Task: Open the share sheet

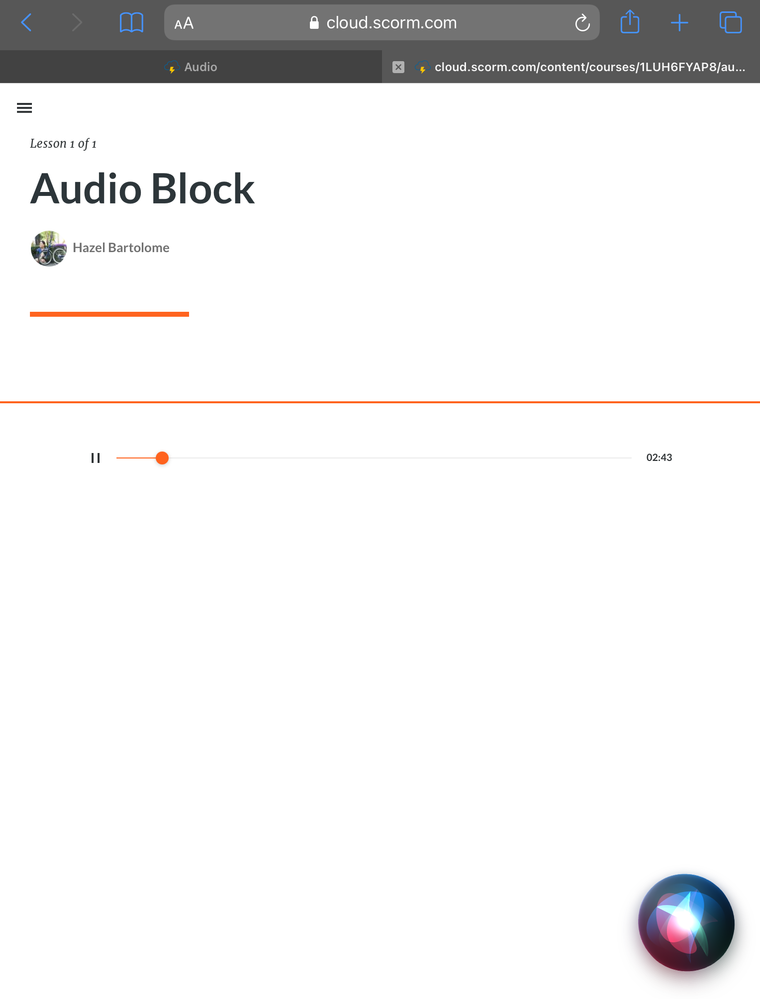Action: tap(629, 22)
